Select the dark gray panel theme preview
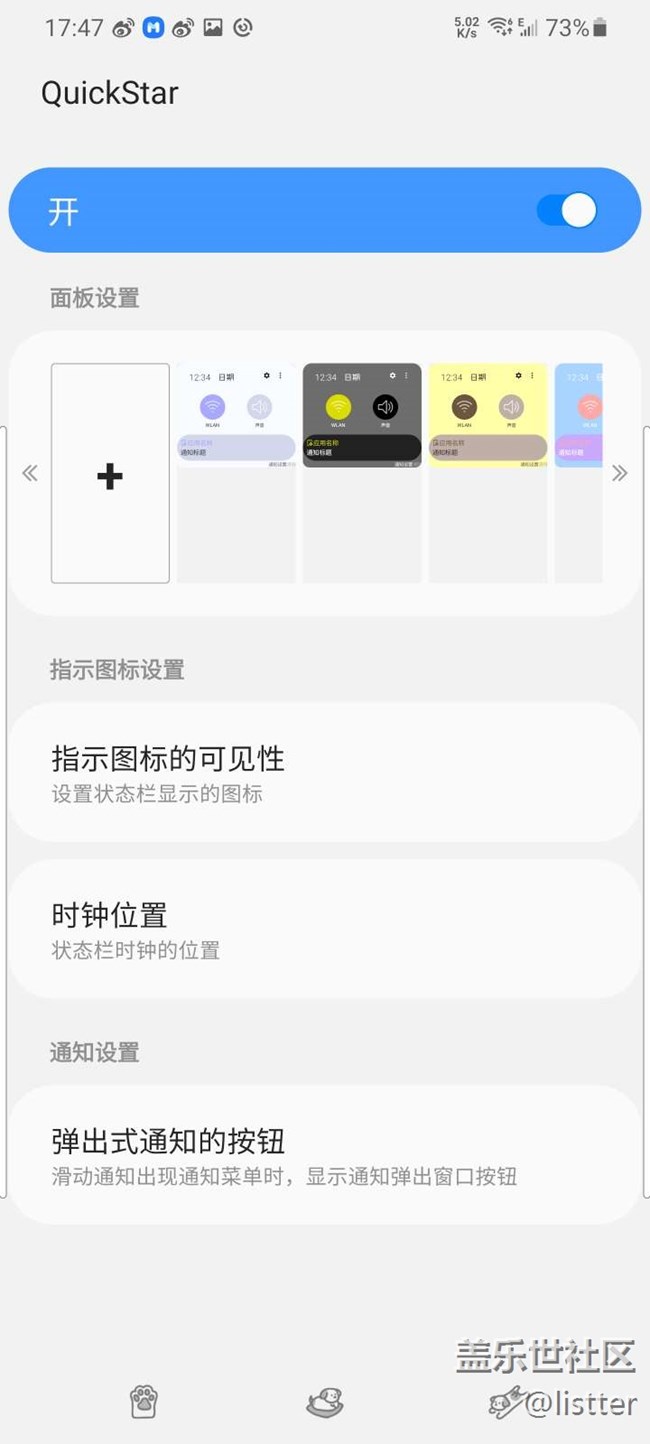The image size is (650, 1444). (362, 473)
